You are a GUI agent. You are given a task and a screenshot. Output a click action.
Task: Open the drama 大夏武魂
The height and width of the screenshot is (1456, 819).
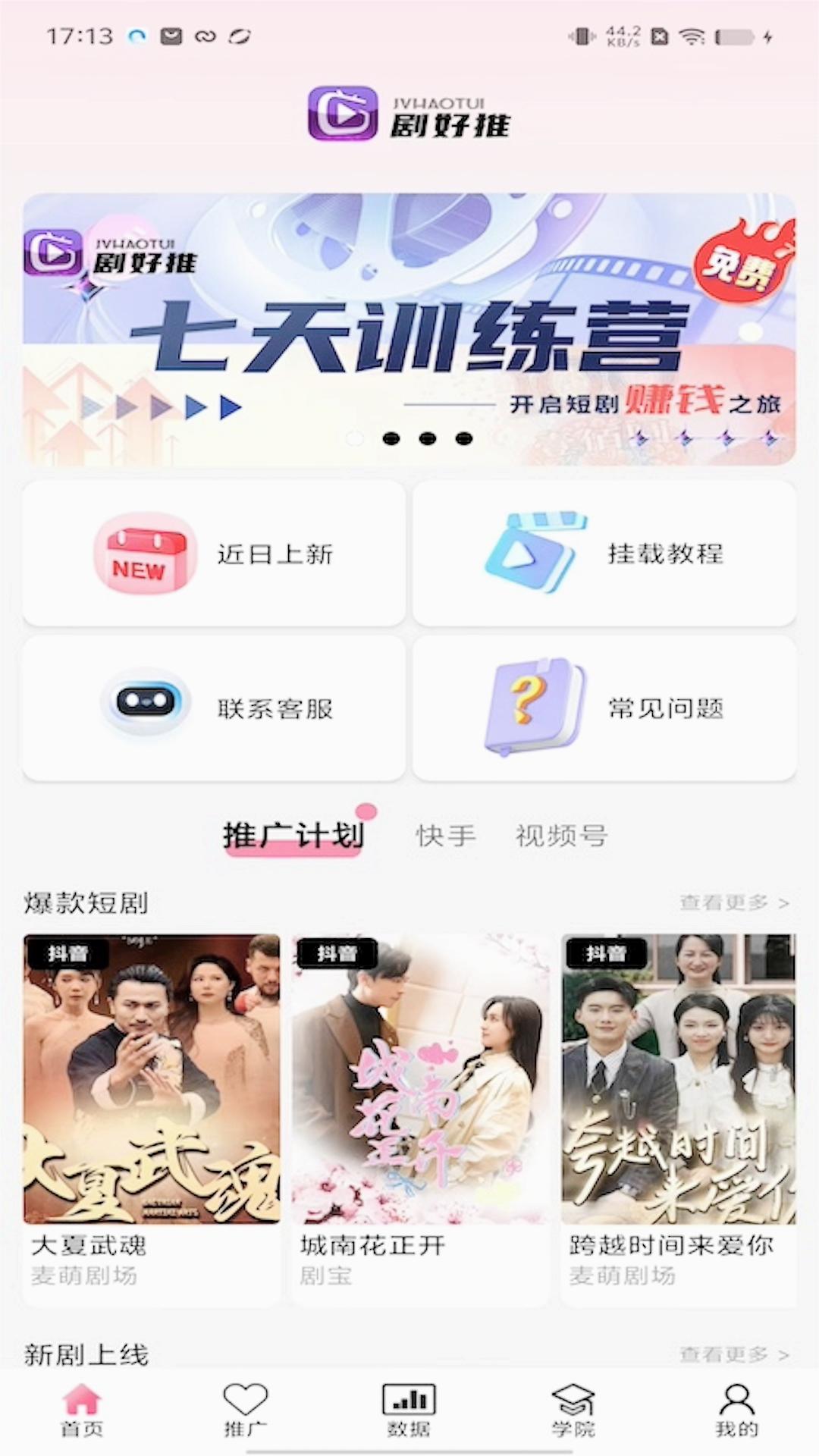[x=152, y=1119]
